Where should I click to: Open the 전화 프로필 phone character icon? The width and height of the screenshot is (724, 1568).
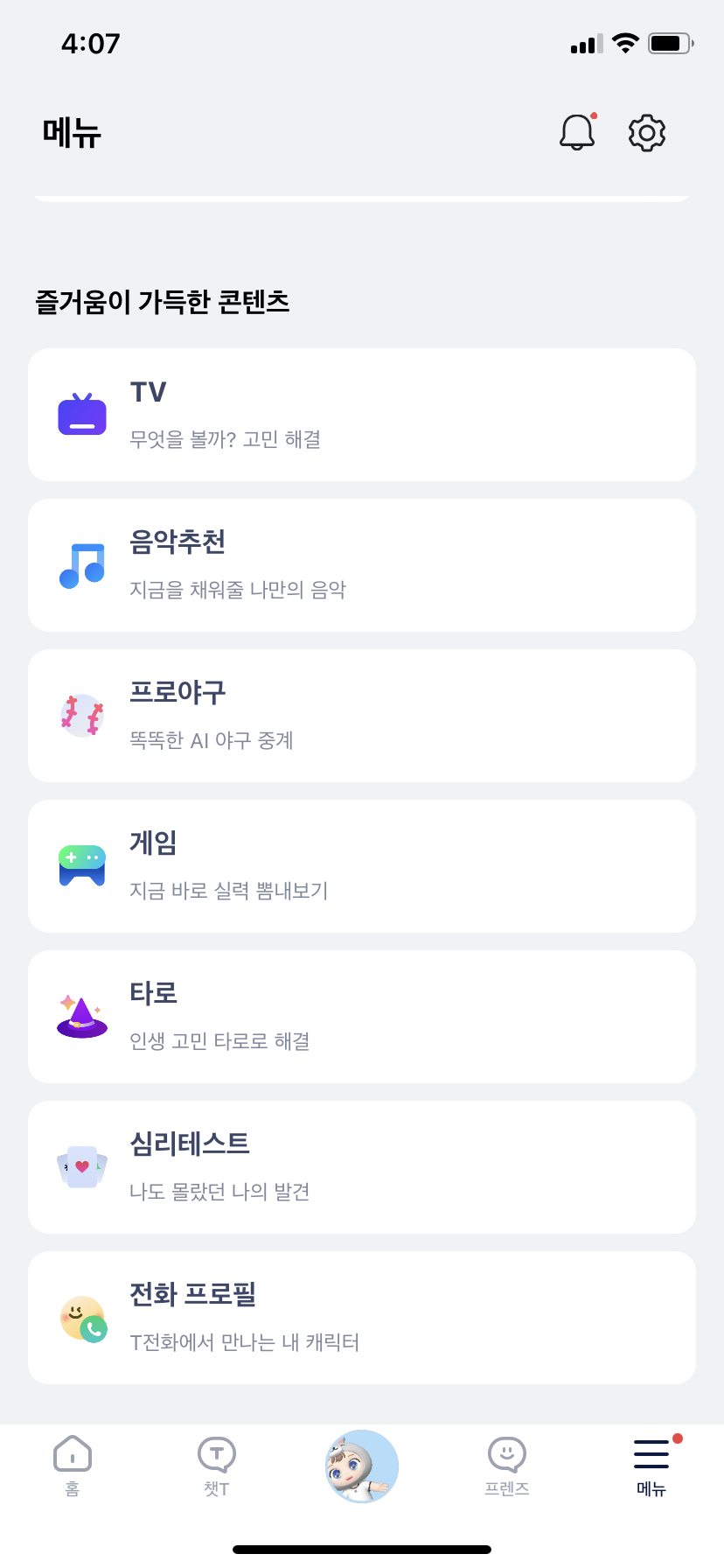(81, 1317)
